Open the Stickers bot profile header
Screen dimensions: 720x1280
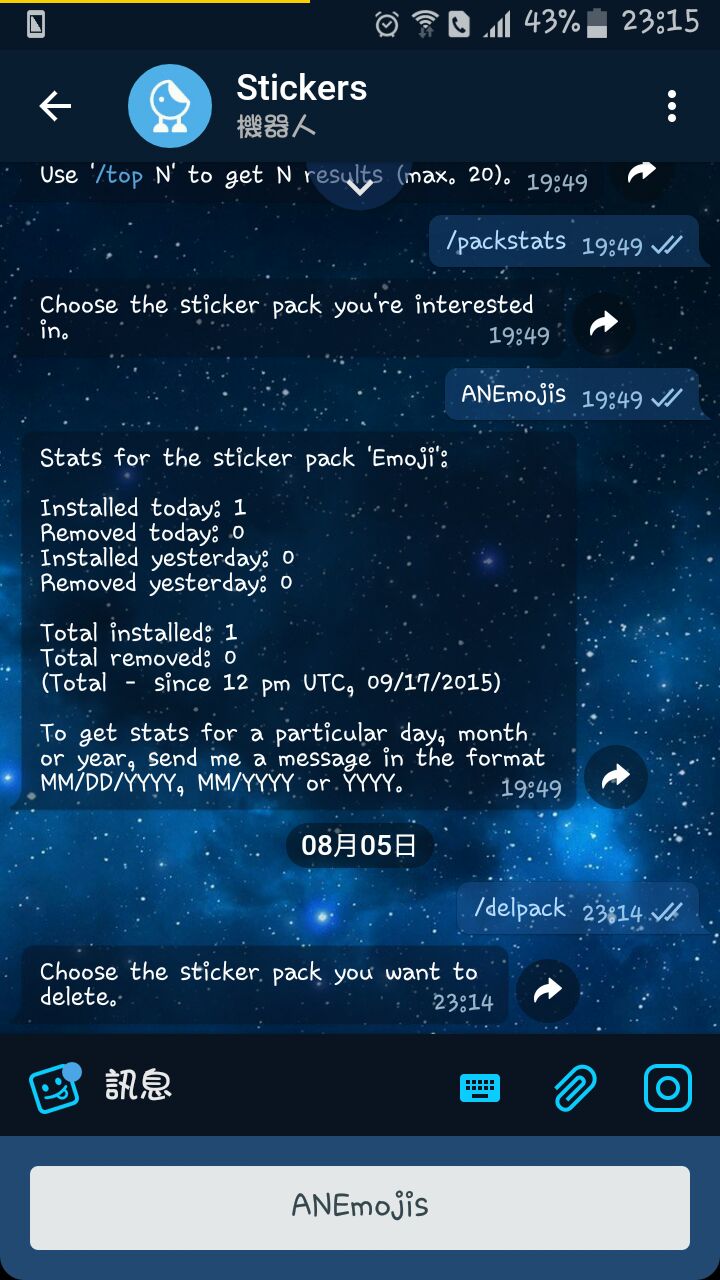point(300,105)
